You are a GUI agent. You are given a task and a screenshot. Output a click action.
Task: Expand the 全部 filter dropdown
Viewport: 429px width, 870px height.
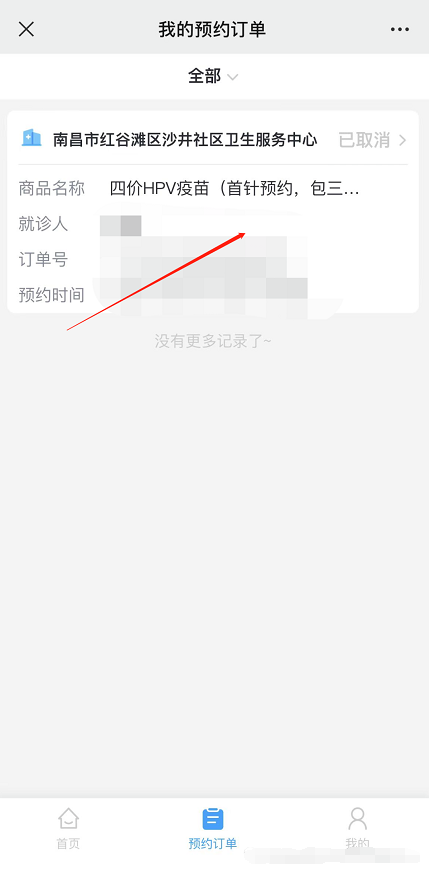point(213,76)
